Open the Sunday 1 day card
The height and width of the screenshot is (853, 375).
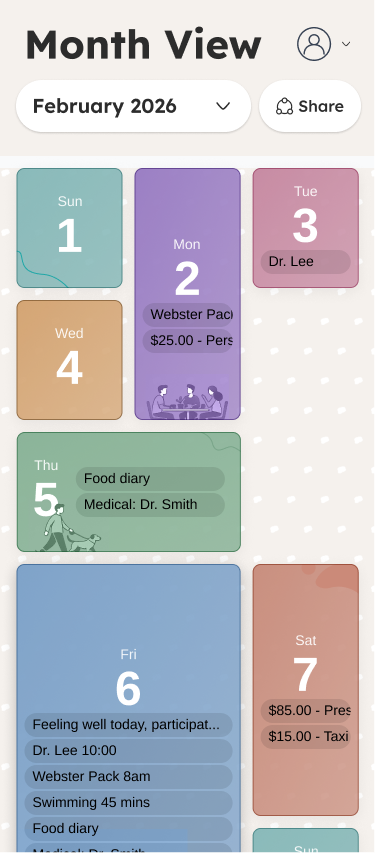(70, 228)
